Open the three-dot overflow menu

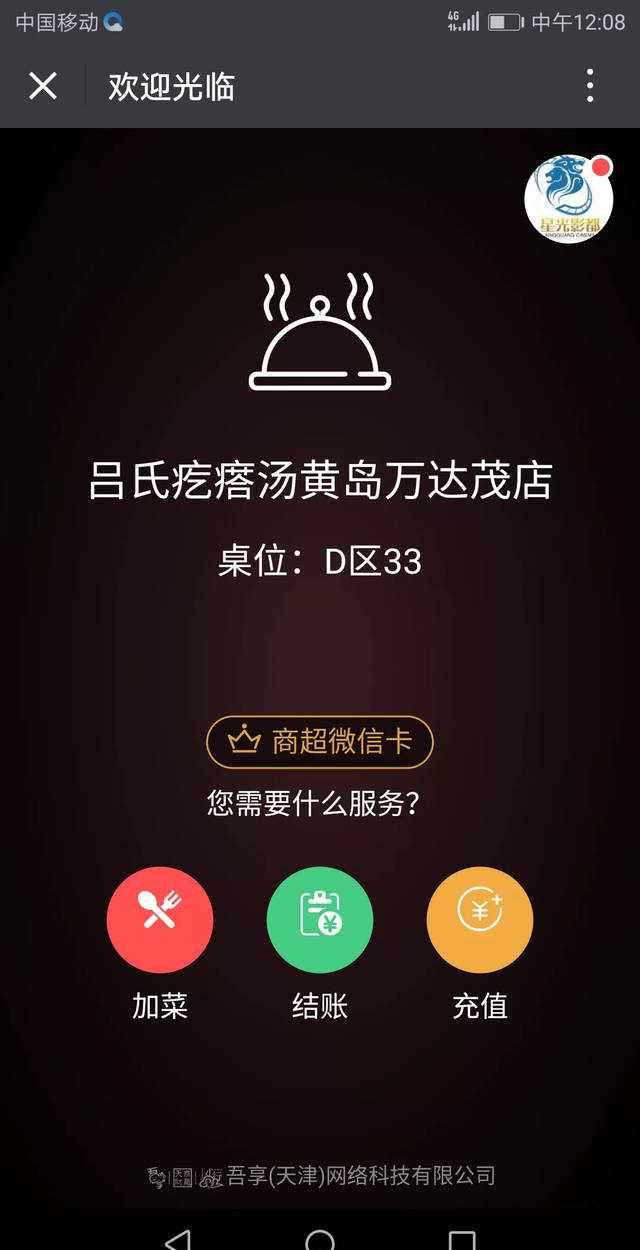coord(590,87)
